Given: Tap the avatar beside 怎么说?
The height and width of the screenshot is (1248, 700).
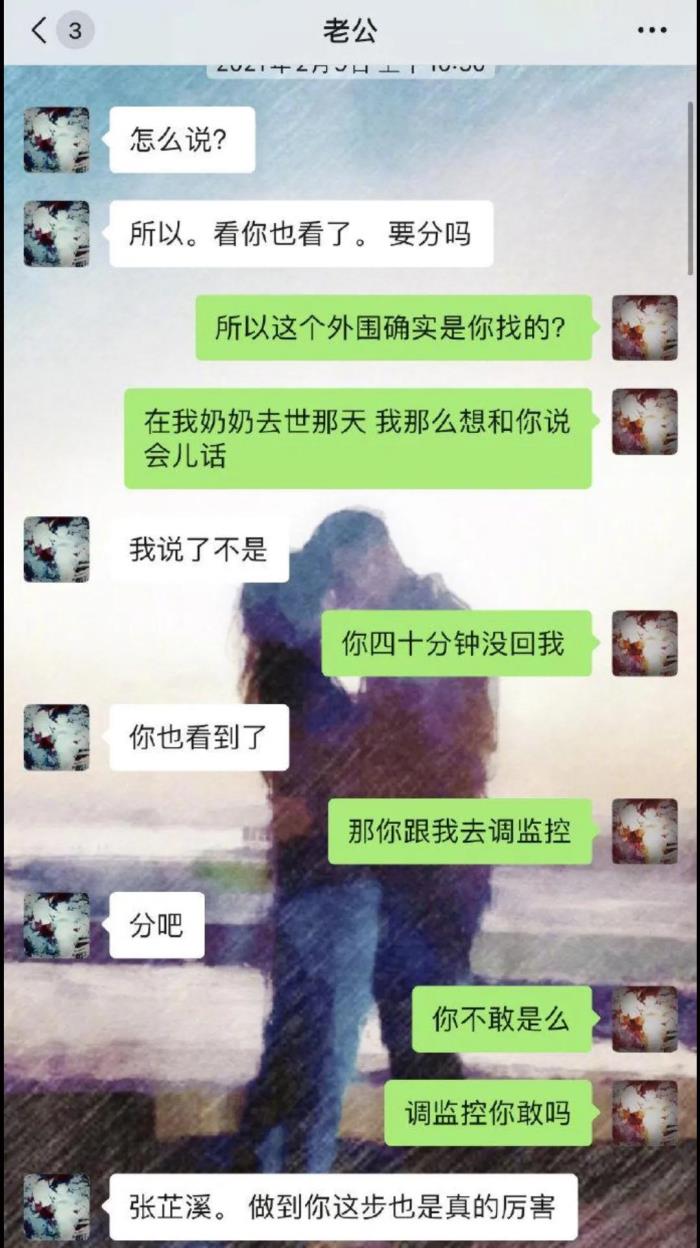Looking at the screenshot, I should point(56,140).
